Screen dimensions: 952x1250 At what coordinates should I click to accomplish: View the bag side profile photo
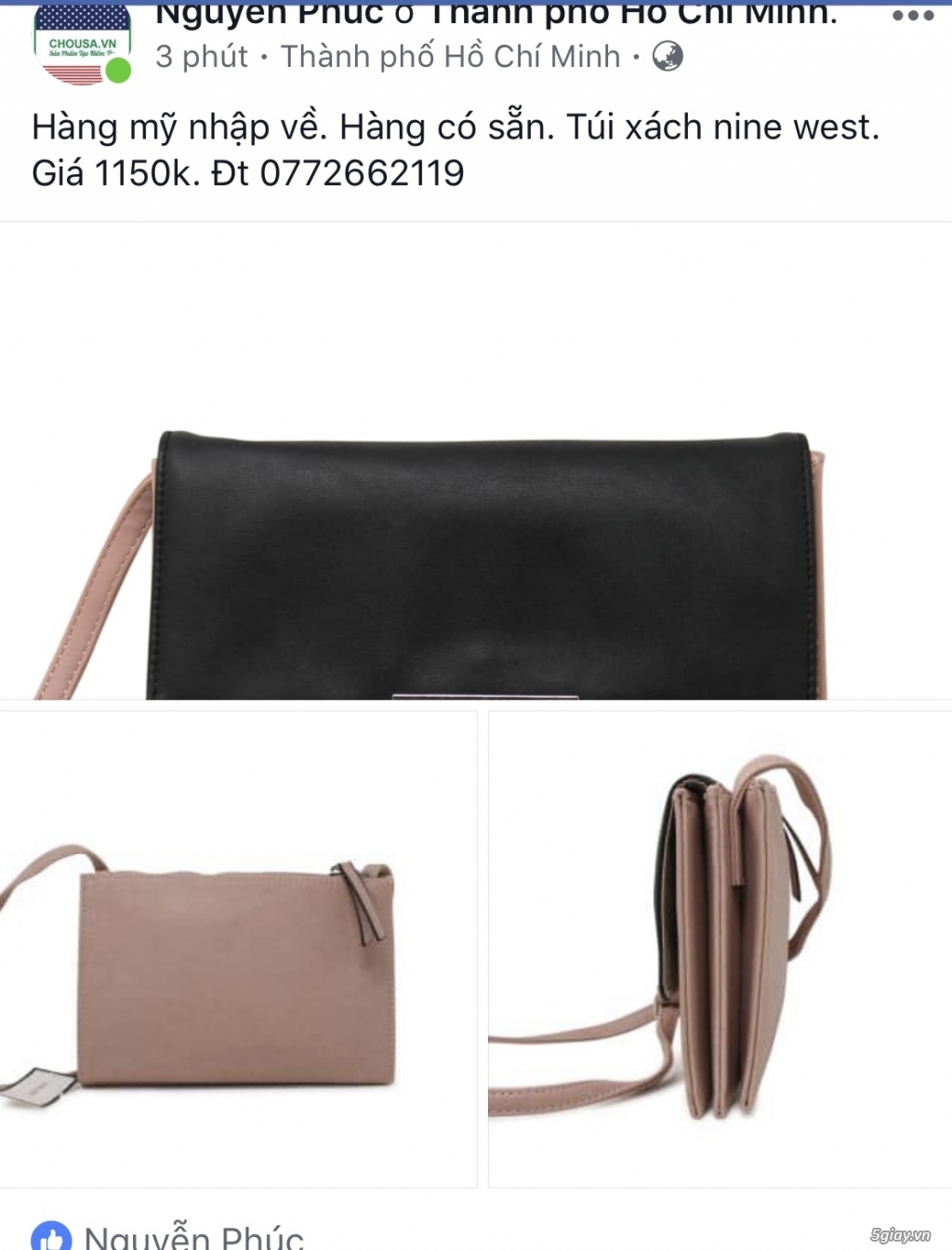tap(720, 951)
